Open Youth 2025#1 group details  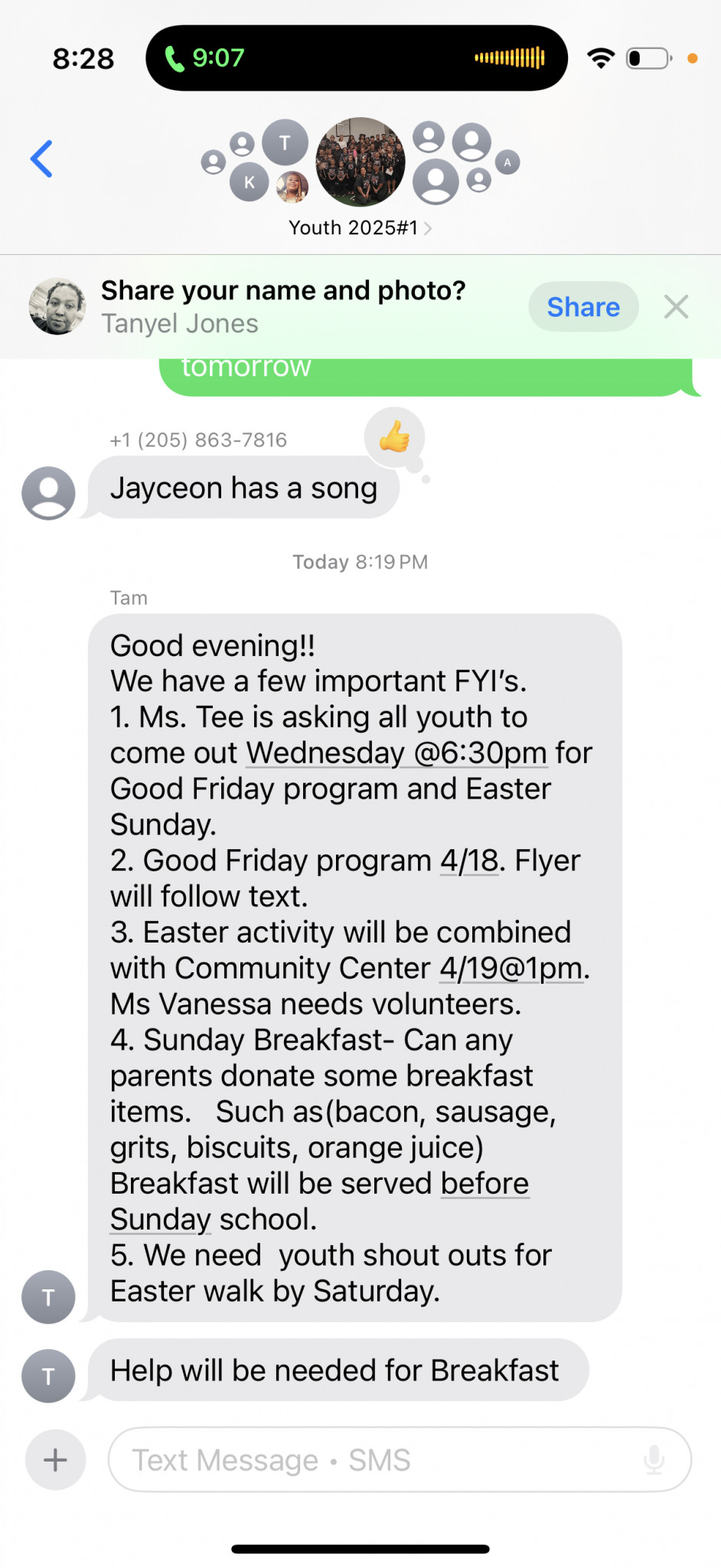point(360,227)
